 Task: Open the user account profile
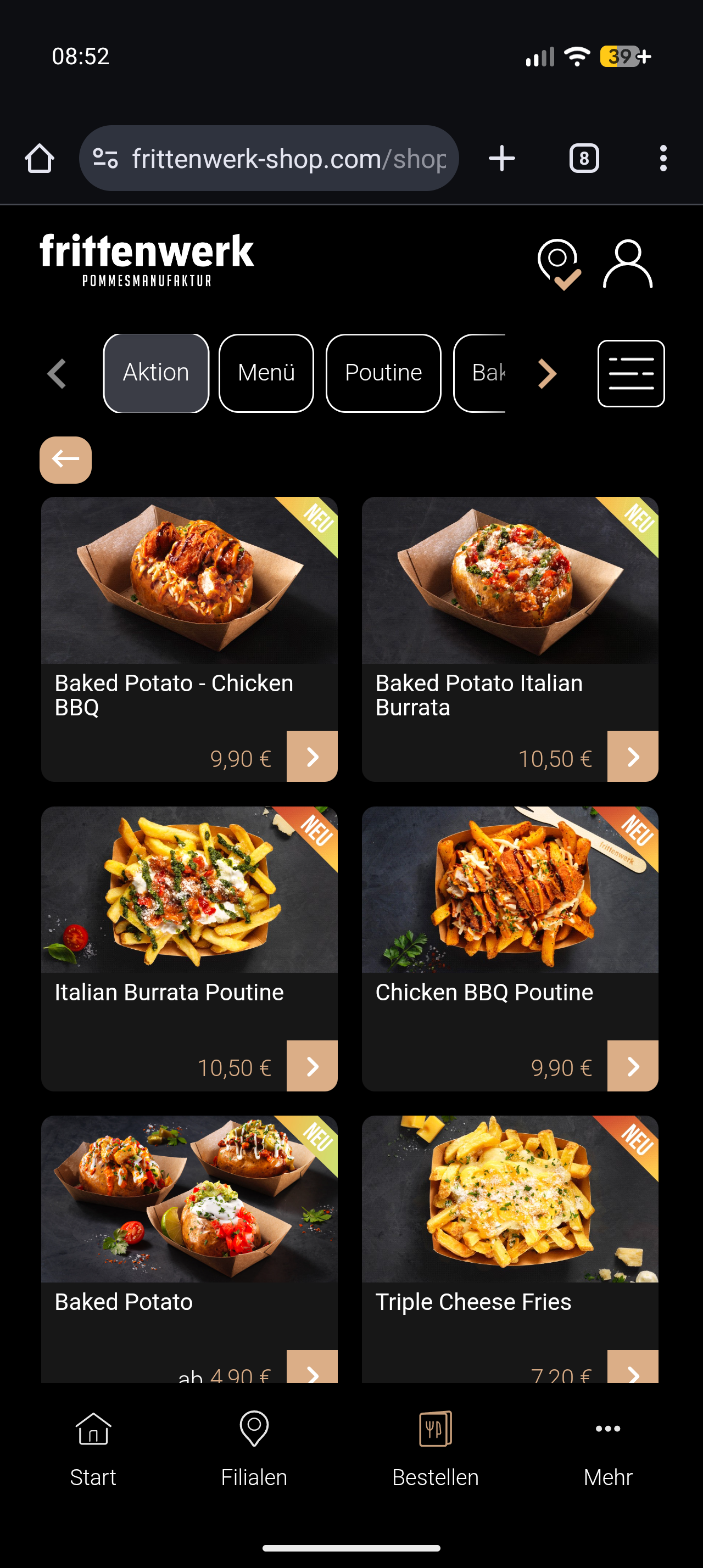click(628, 264)
